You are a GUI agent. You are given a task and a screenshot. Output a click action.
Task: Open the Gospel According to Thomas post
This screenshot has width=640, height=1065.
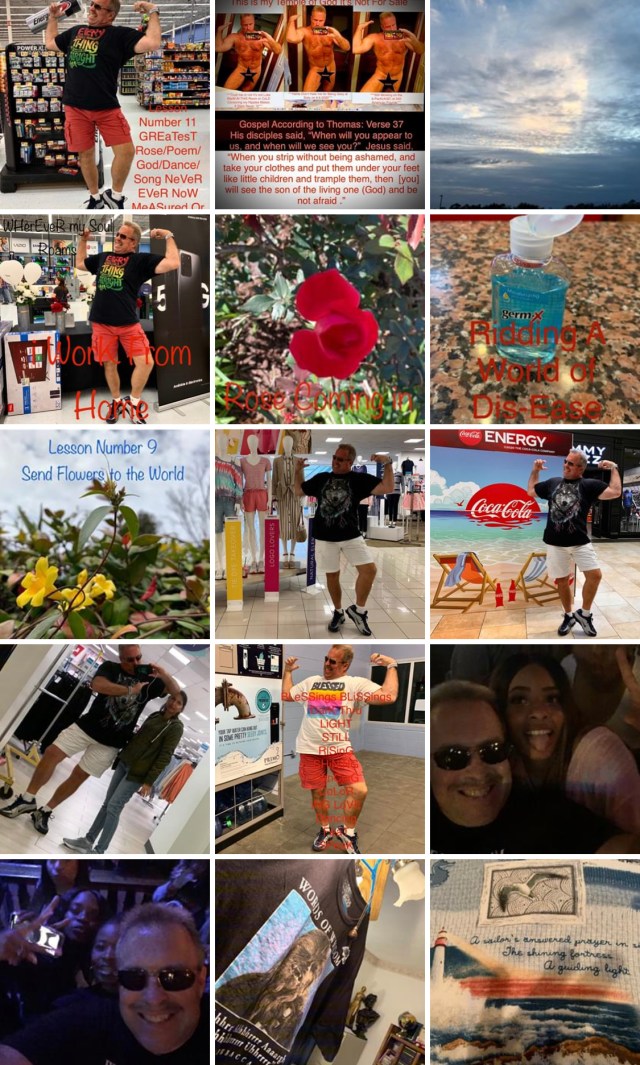pos(320,104)
